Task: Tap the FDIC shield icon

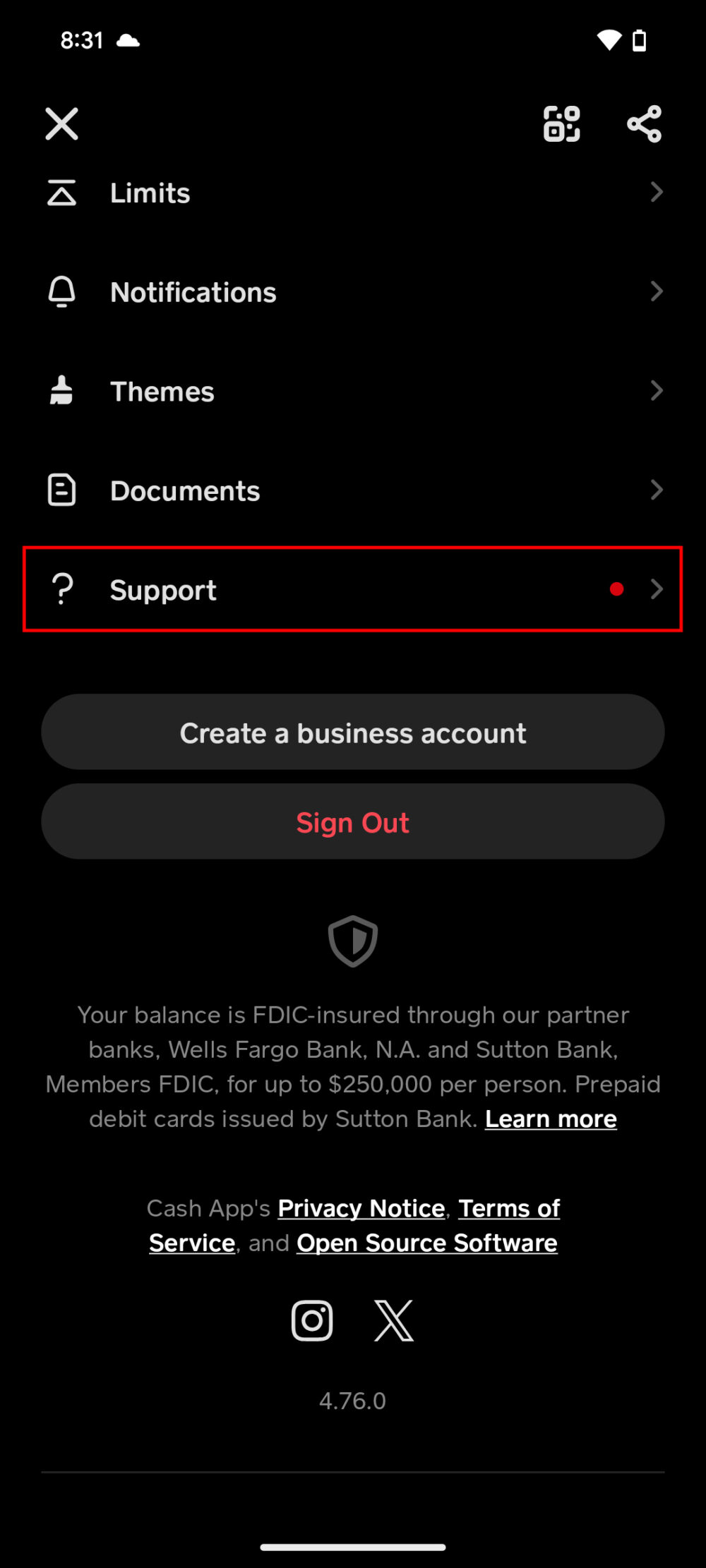Action: tap(353, 941)
